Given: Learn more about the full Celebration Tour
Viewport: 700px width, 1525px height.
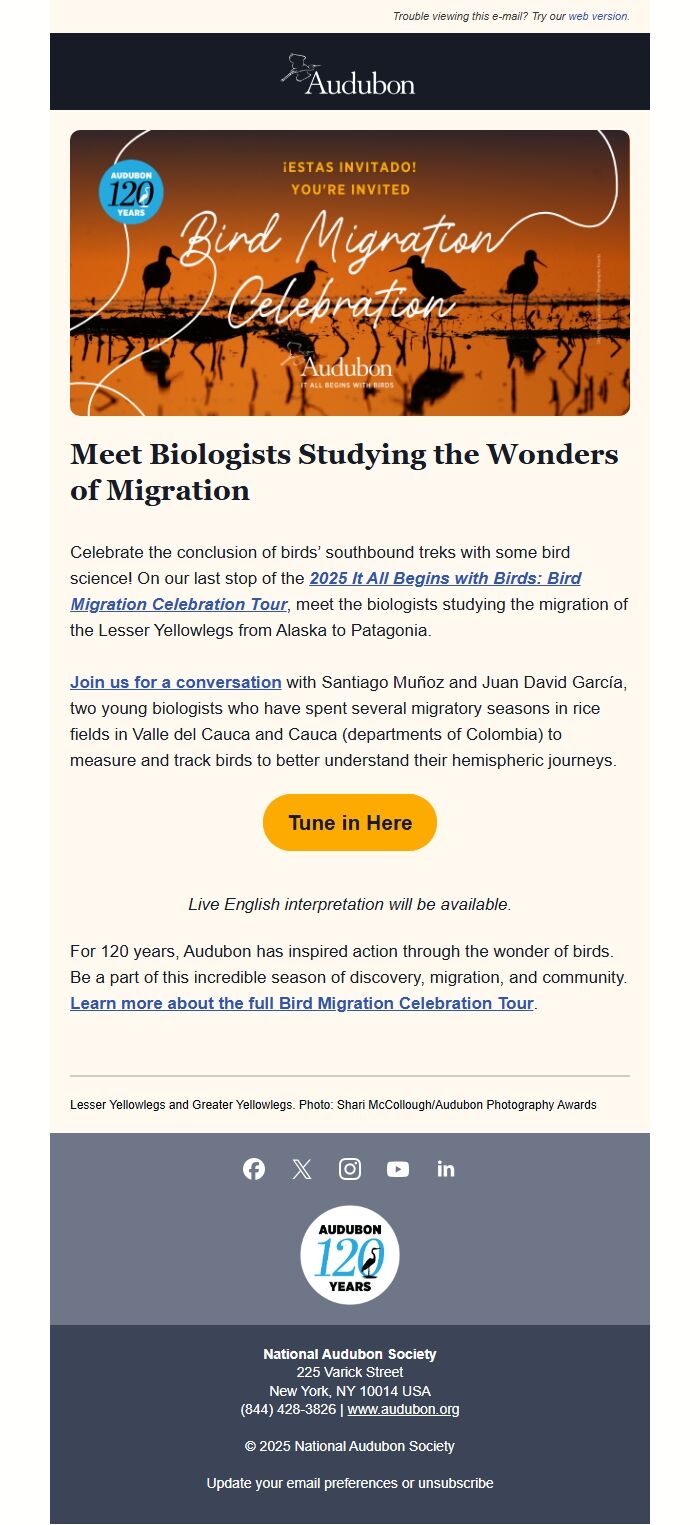Looking at the screenshot, I should pyautogui.click(x=301, y=1003).
